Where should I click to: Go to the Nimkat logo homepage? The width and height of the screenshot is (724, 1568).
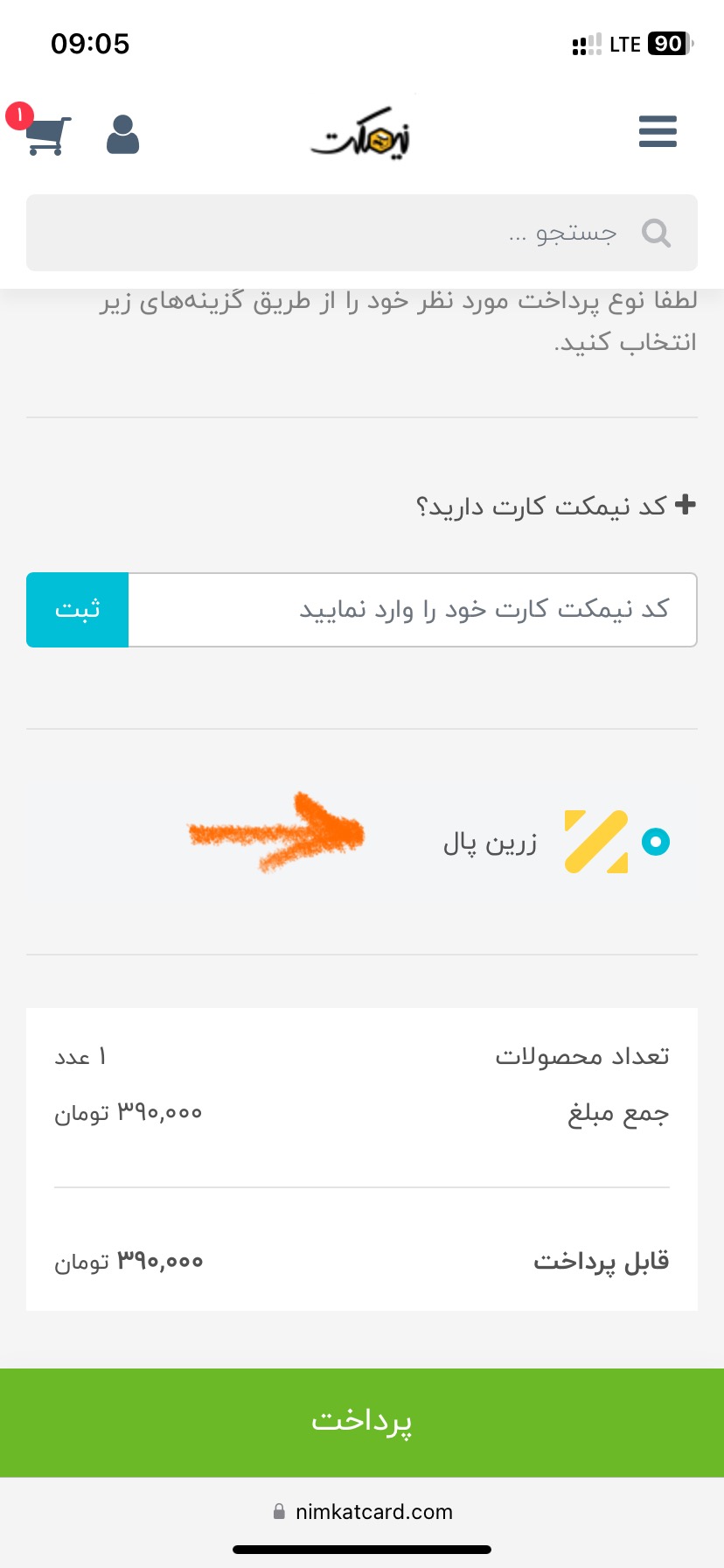pos(361,136)
